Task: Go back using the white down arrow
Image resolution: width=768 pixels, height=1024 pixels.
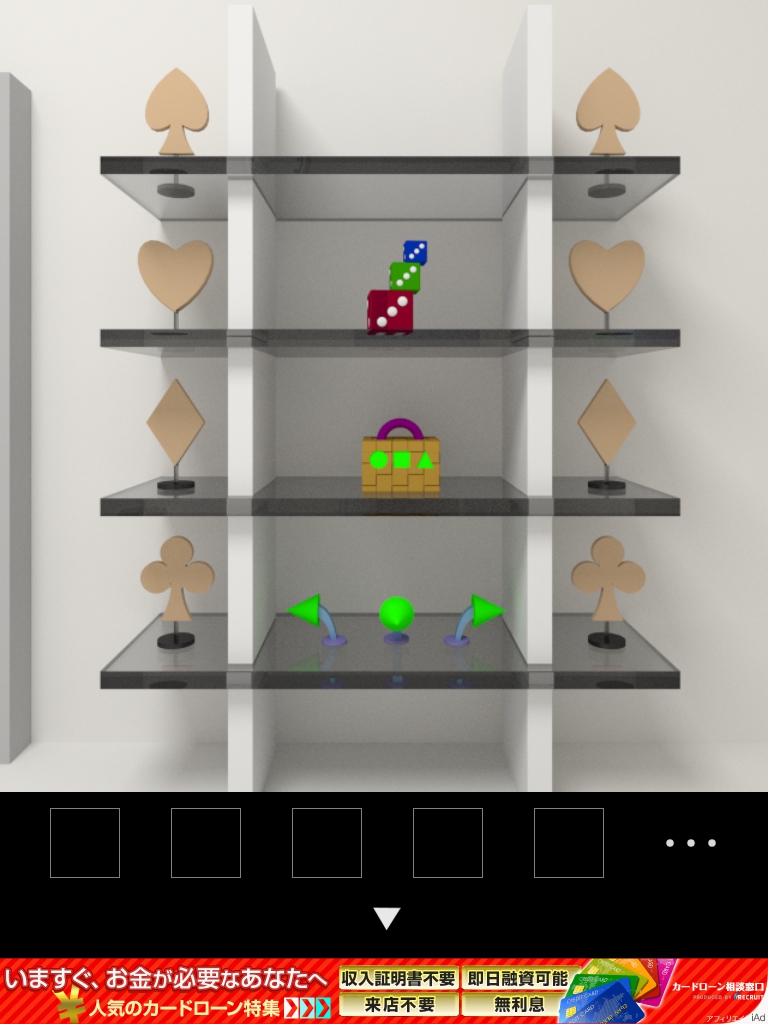Action: [386, 918]
